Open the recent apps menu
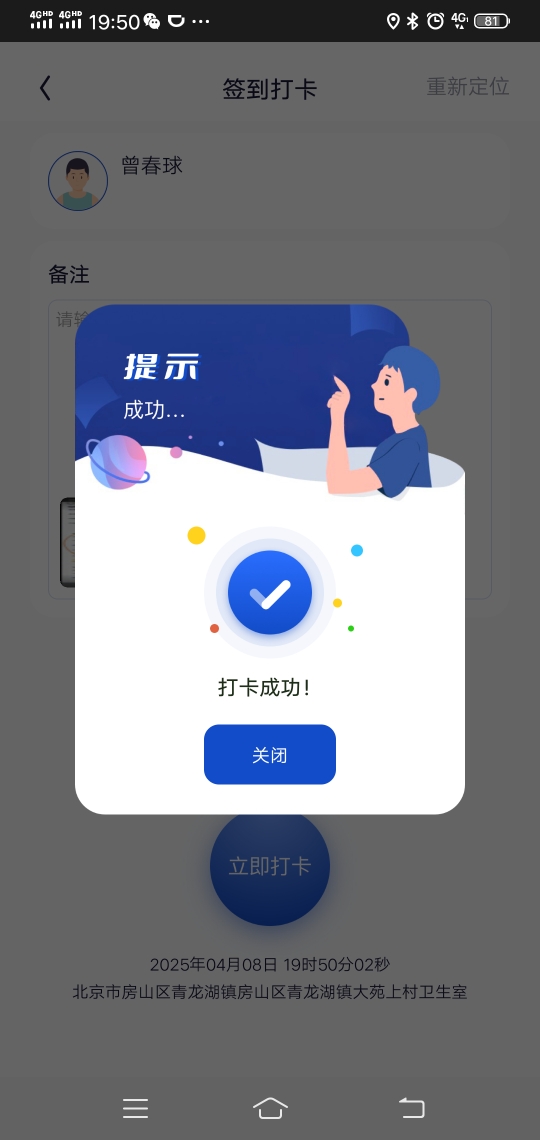 pyautogui.click(x=135, y=1108)
